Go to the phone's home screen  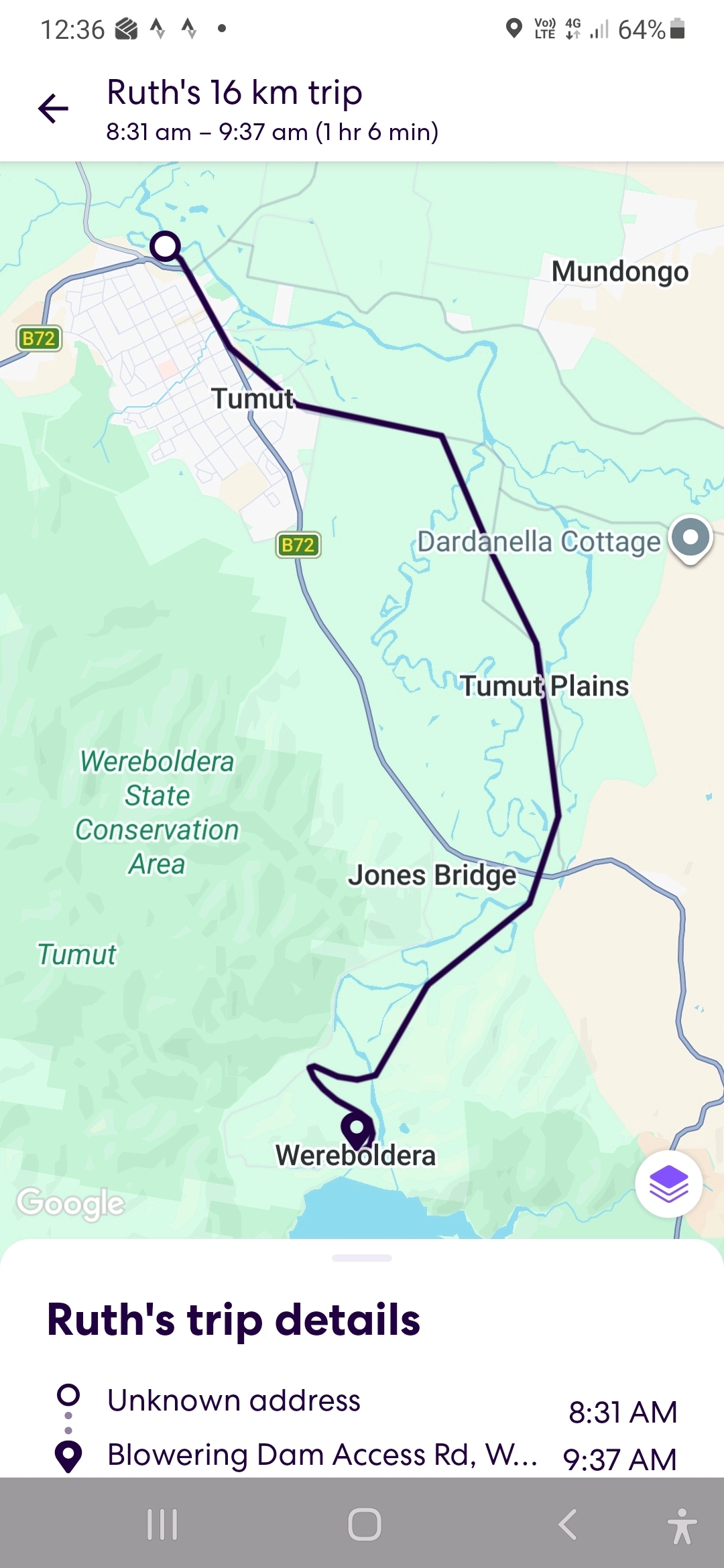coord(365,1524)
